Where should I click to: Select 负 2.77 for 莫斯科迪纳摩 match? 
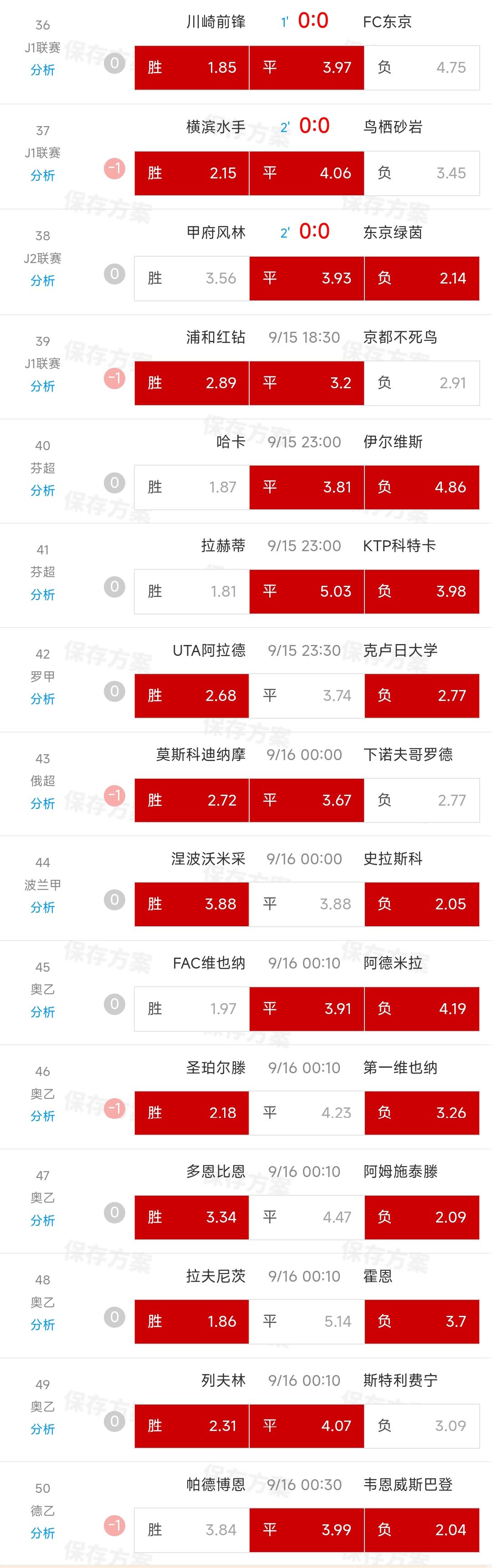click(x=421, y=801)
